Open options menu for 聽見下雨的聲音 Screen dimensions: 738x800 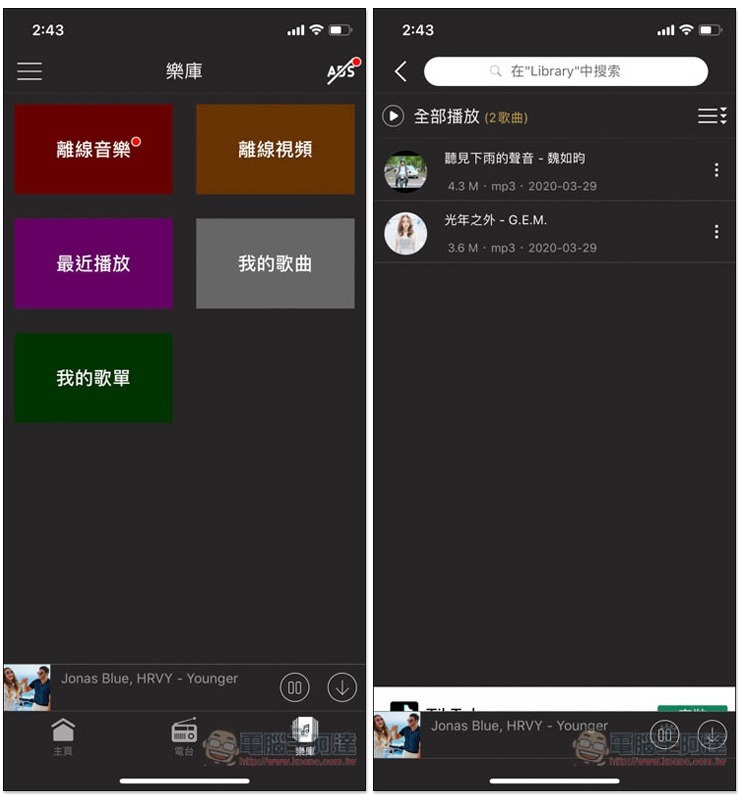716,172
